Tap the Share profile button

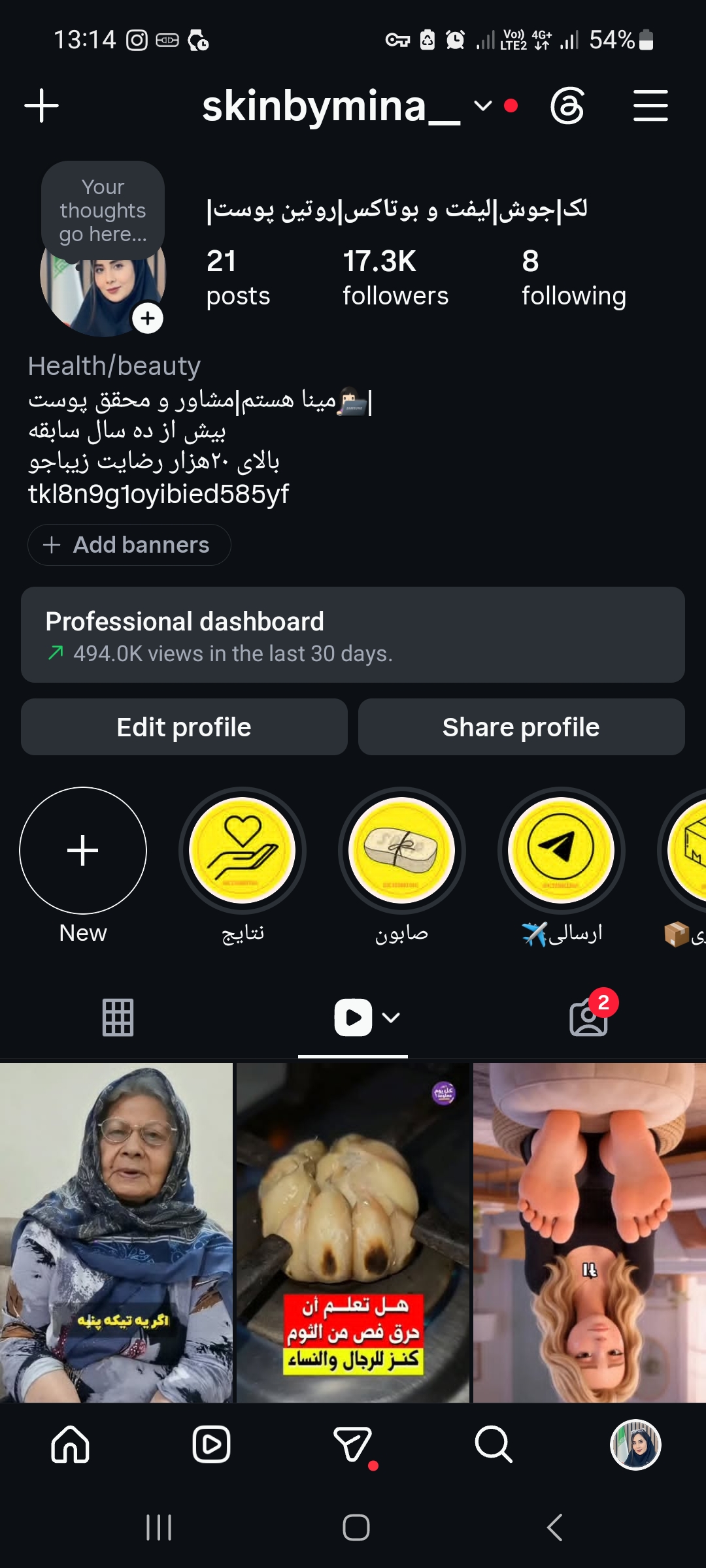coord(521,727)
